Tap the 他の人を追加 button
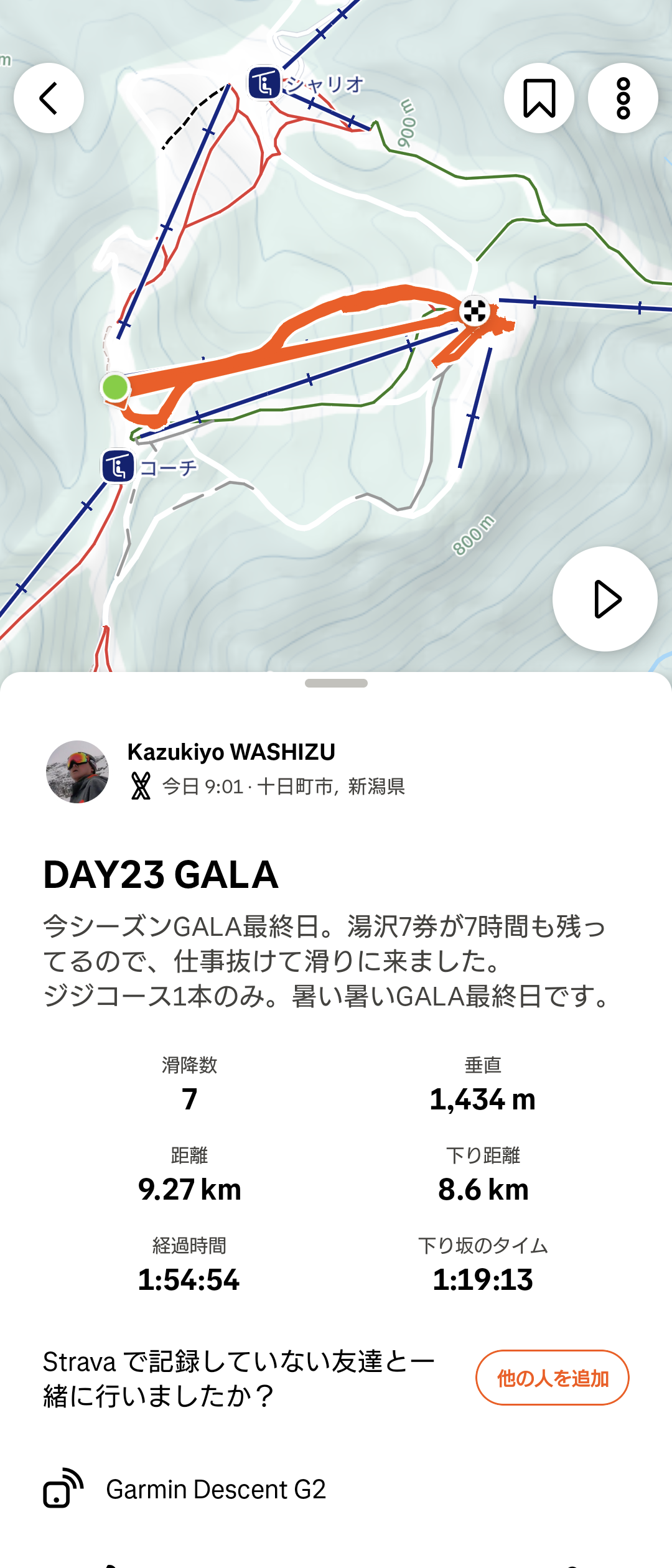The image size is (672, 1568). pyautogui.click(x=553, y=1378)
